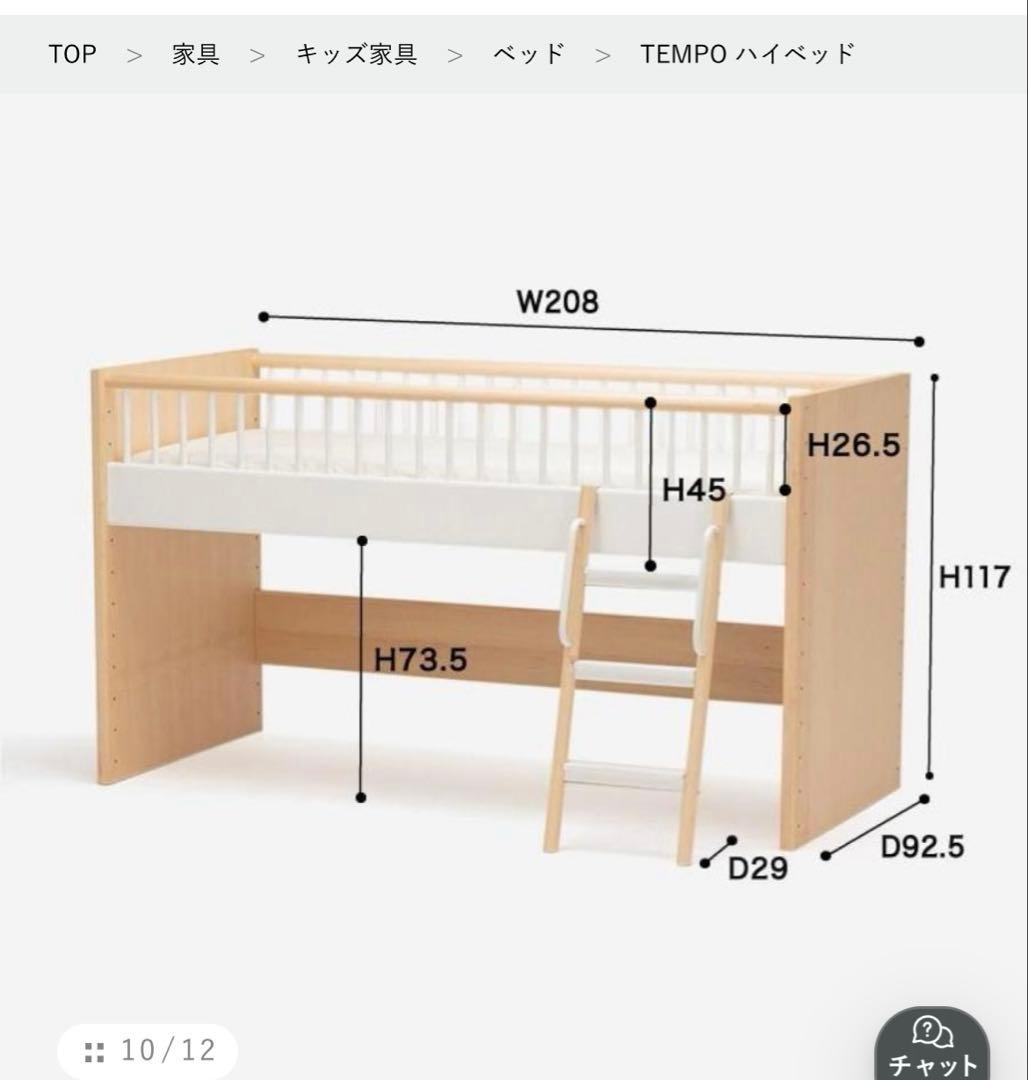Select the chevron before TEMPO ハイベッド

(x=603, y=53)
